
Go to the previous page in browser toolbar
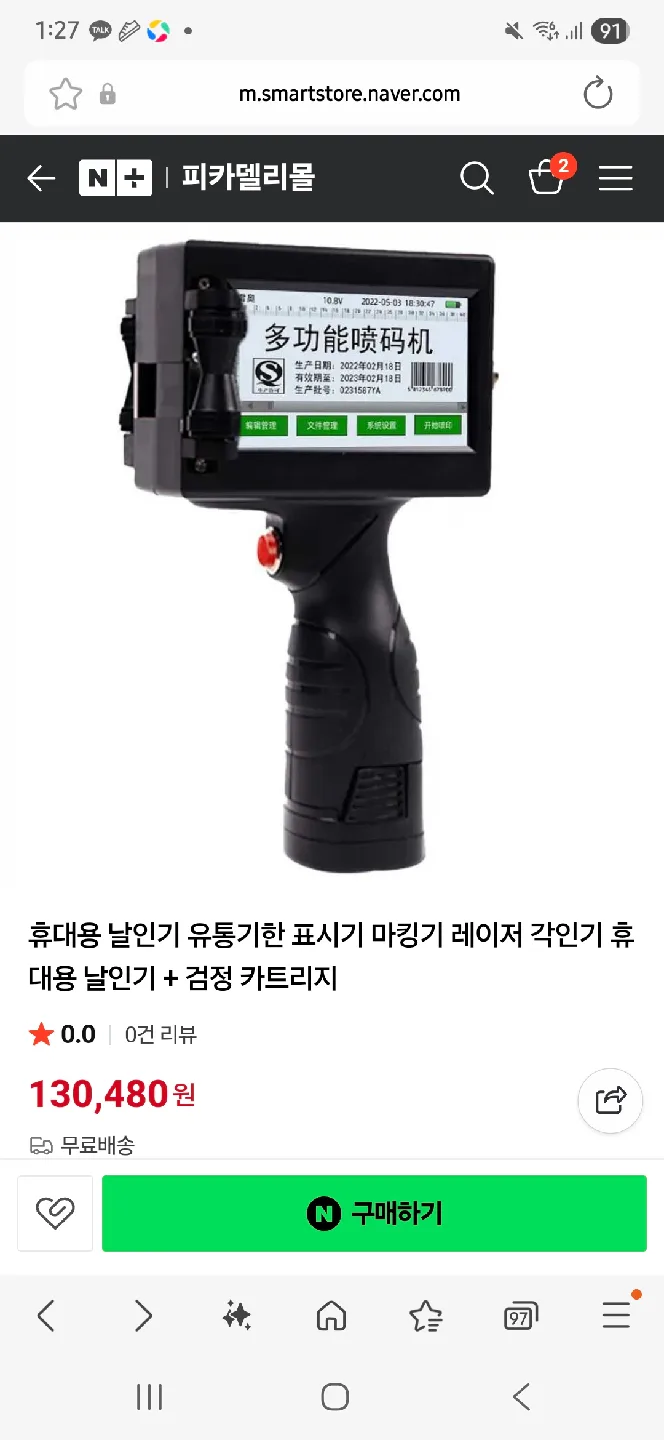click(x=46, y=1316)
